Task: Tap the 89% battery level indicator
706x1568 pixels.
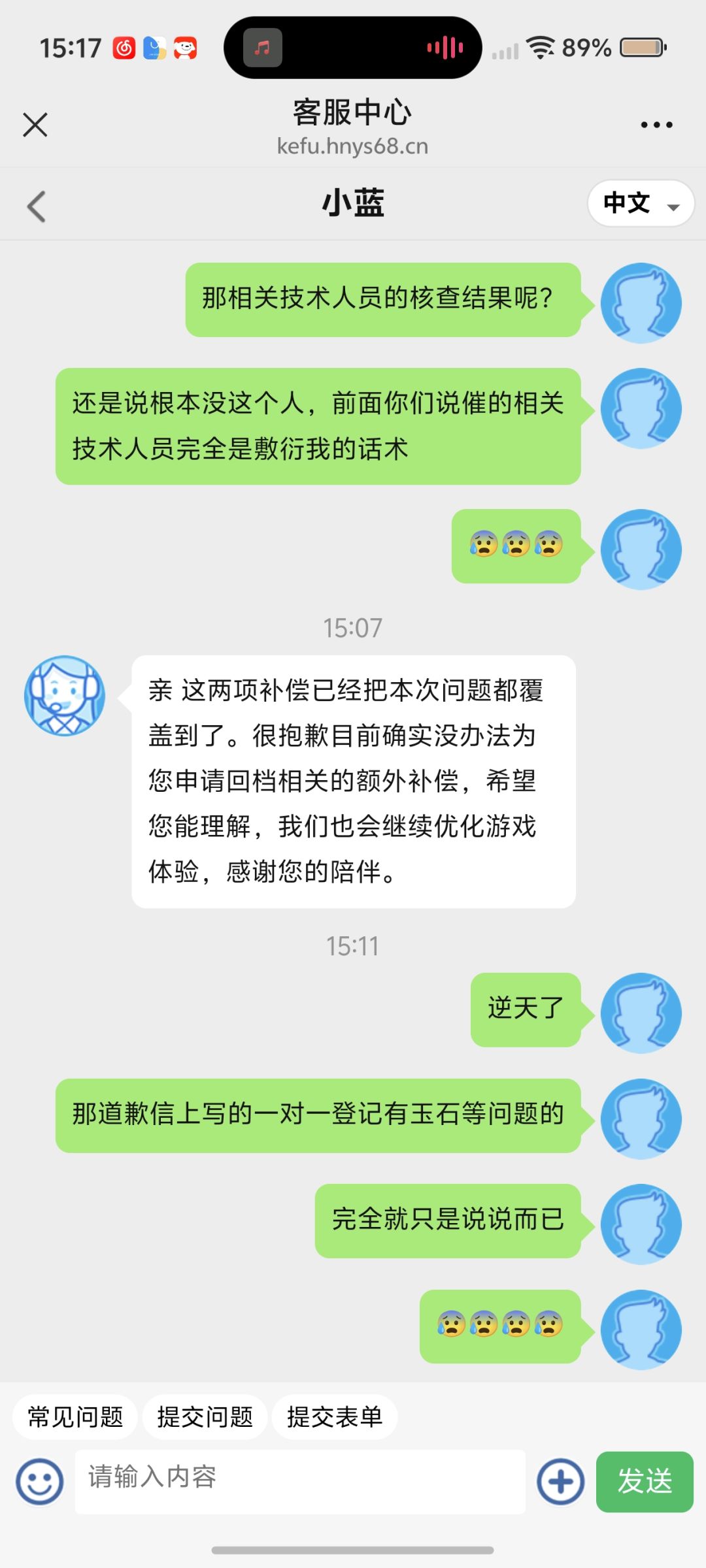Action: [588, 47]
